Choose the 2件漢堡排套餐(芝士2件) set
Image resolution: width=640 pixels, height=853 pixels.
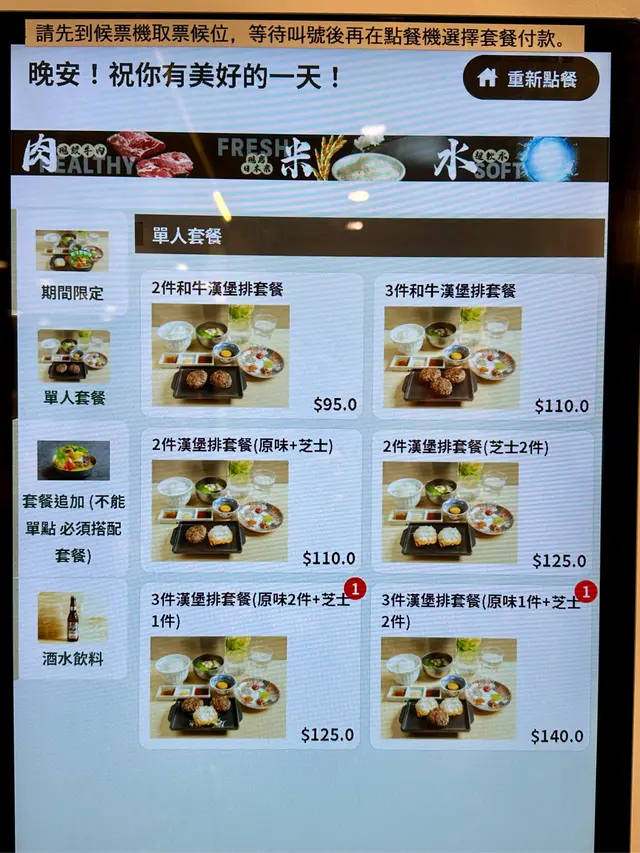tap(485, 502)
